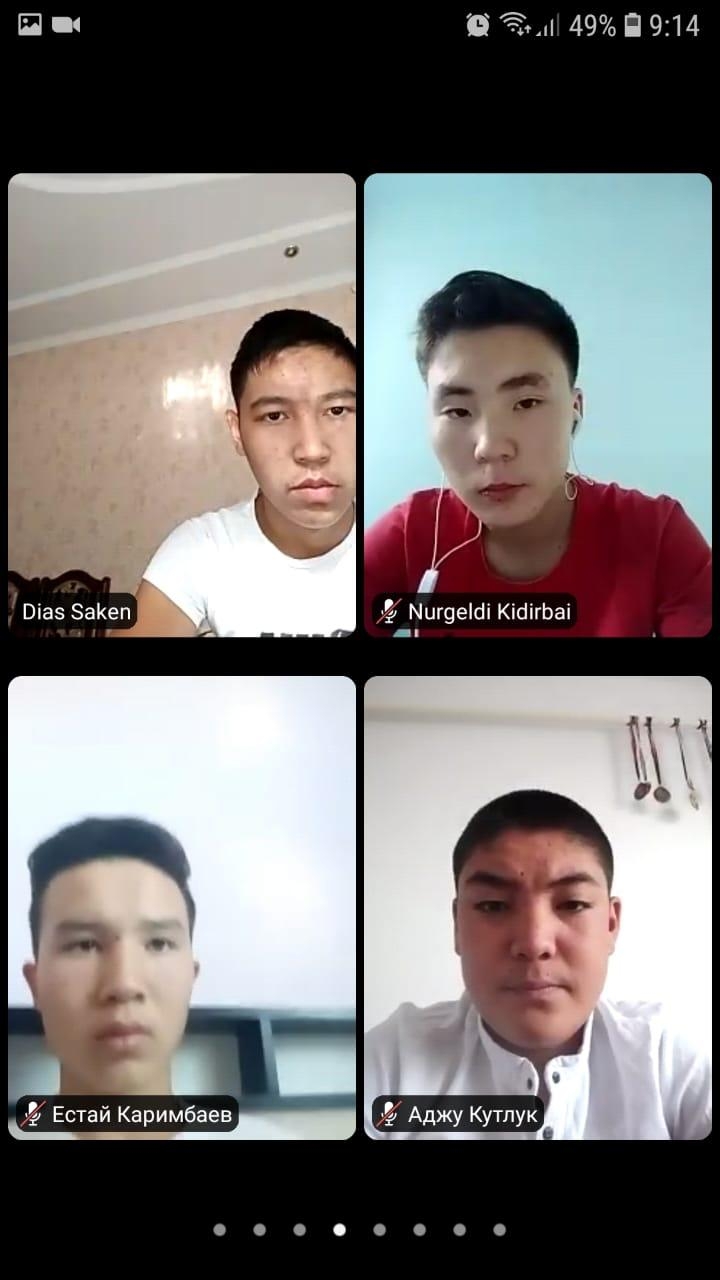Viewport: 720px width, 1280px height.
Task: Open Естай Каримбаев's video tile
Action: pyautogui.click(x=182, y=907)
